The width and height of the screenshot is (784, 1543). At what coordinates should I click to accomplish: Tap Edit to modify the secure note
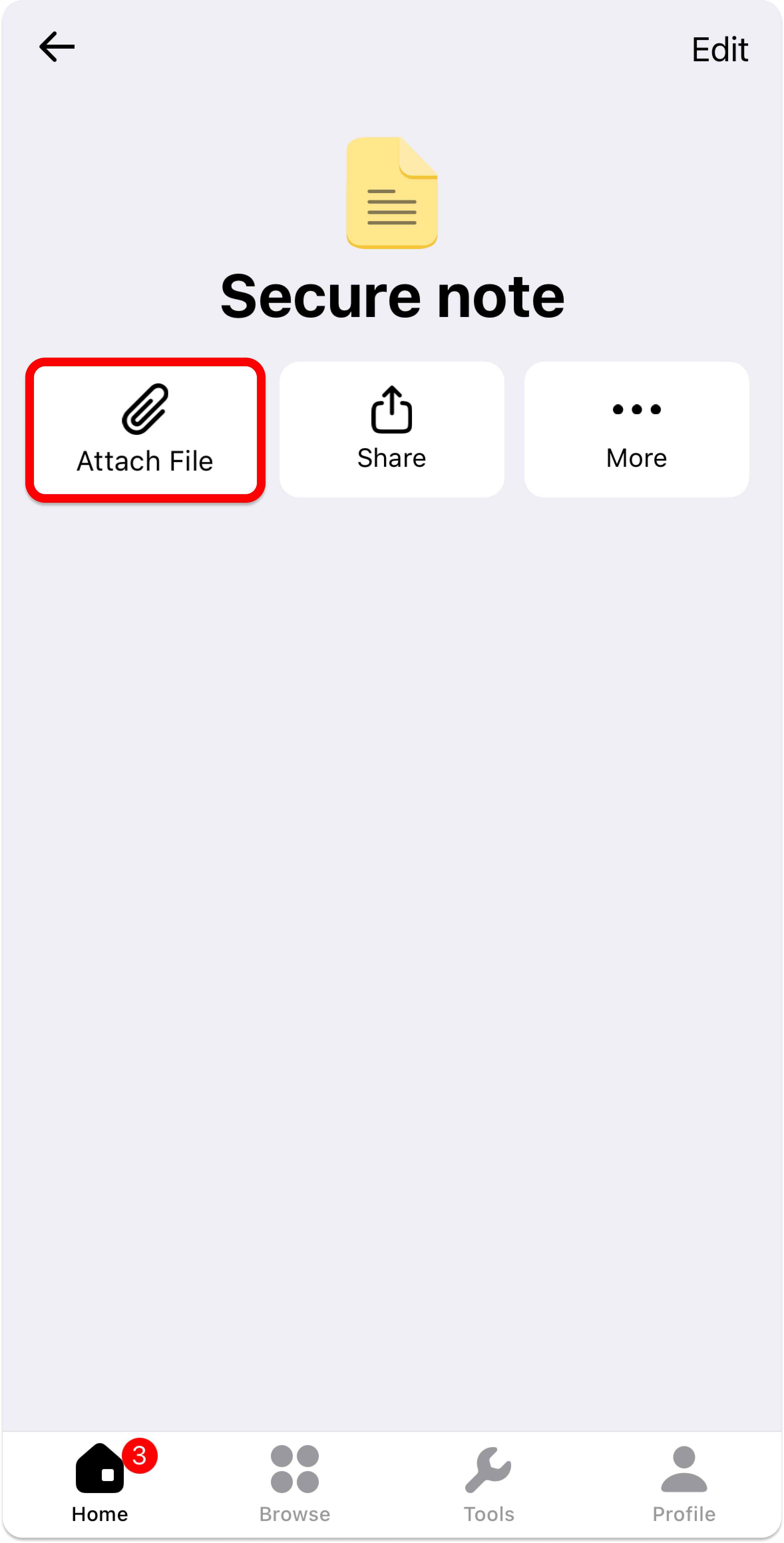click(x=719, y=49)
